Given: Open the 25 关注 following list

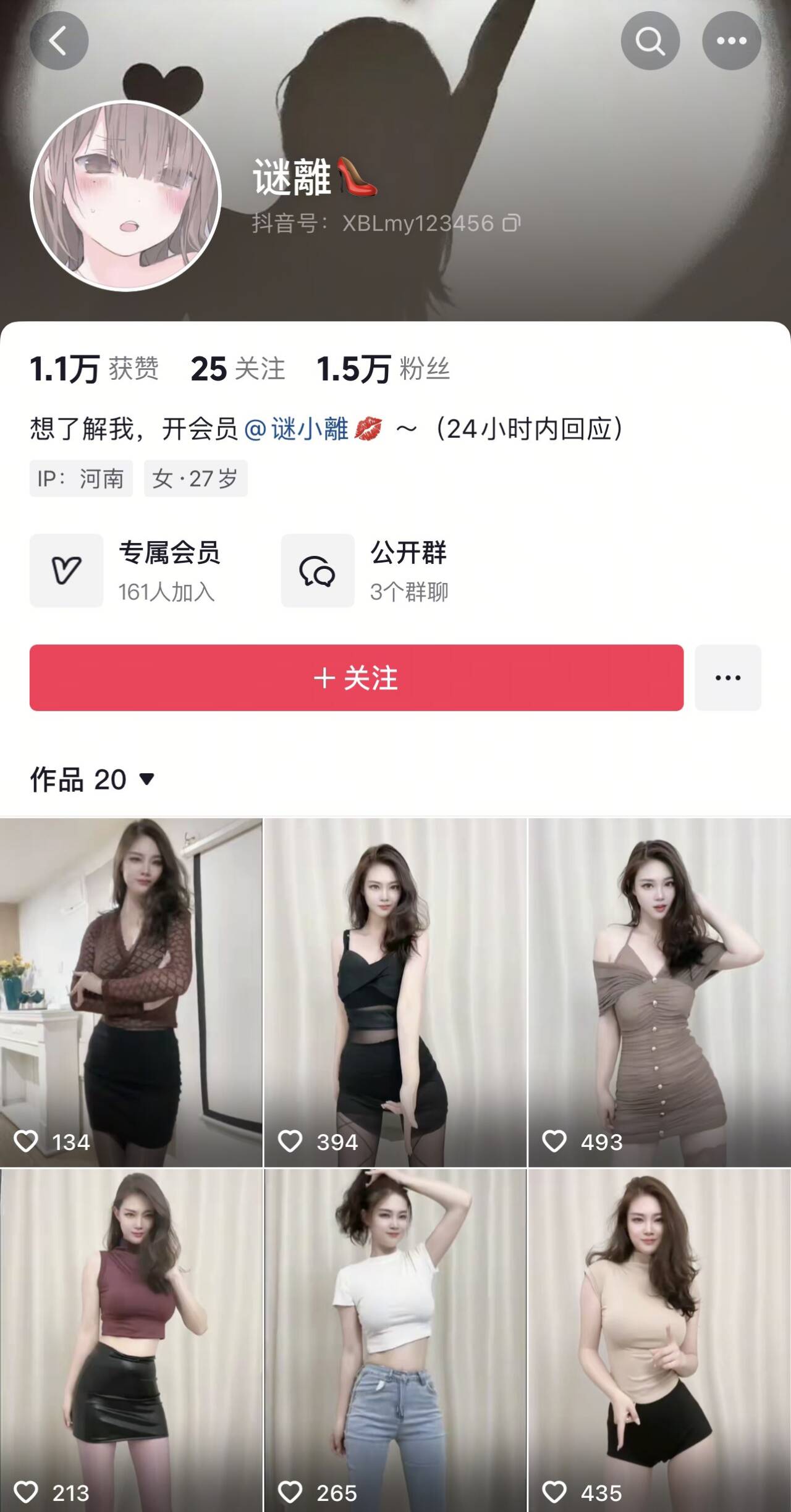Looking at the screenshot, I should pos(238,369).
